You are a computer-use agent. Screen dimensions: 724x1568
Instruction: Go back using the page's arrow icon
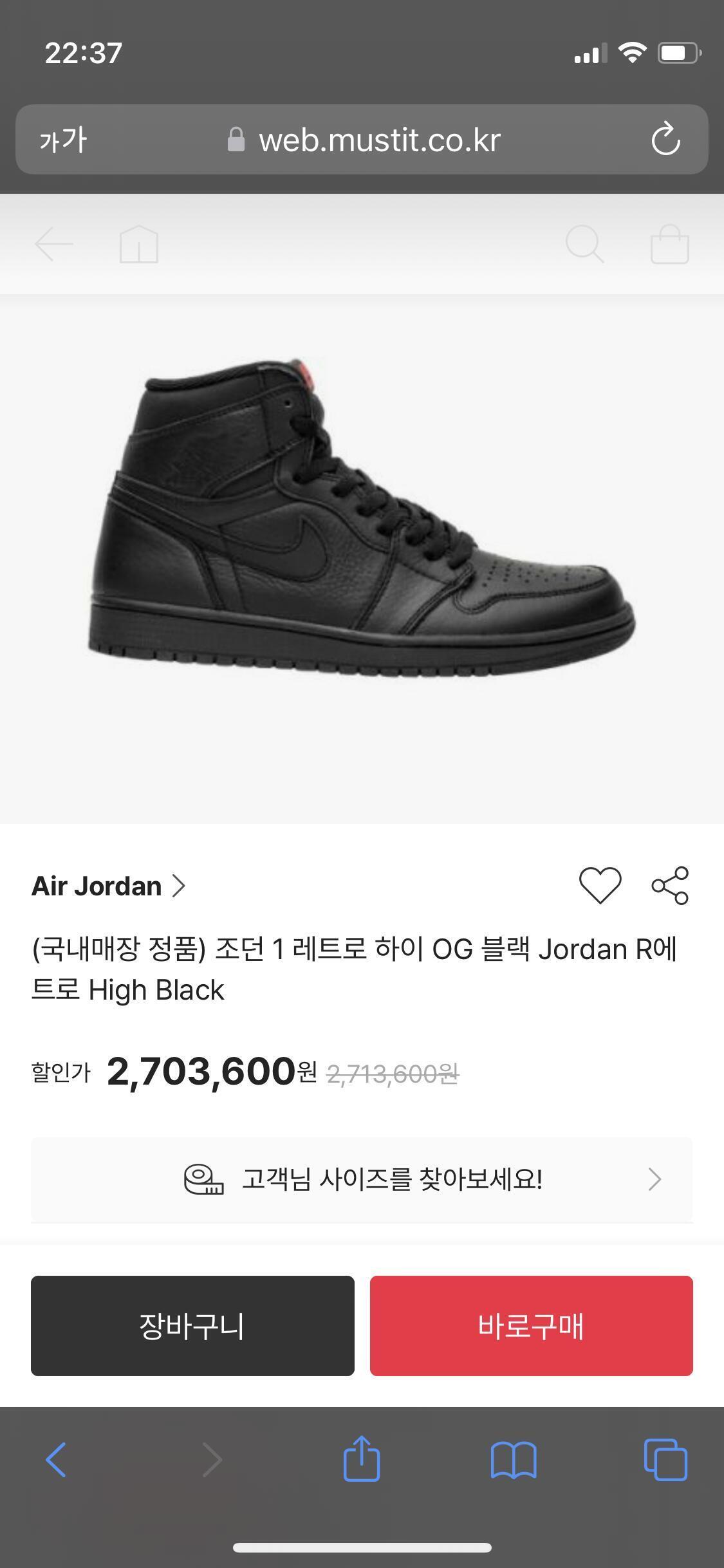pyautogui.click(x=54, y=245)
